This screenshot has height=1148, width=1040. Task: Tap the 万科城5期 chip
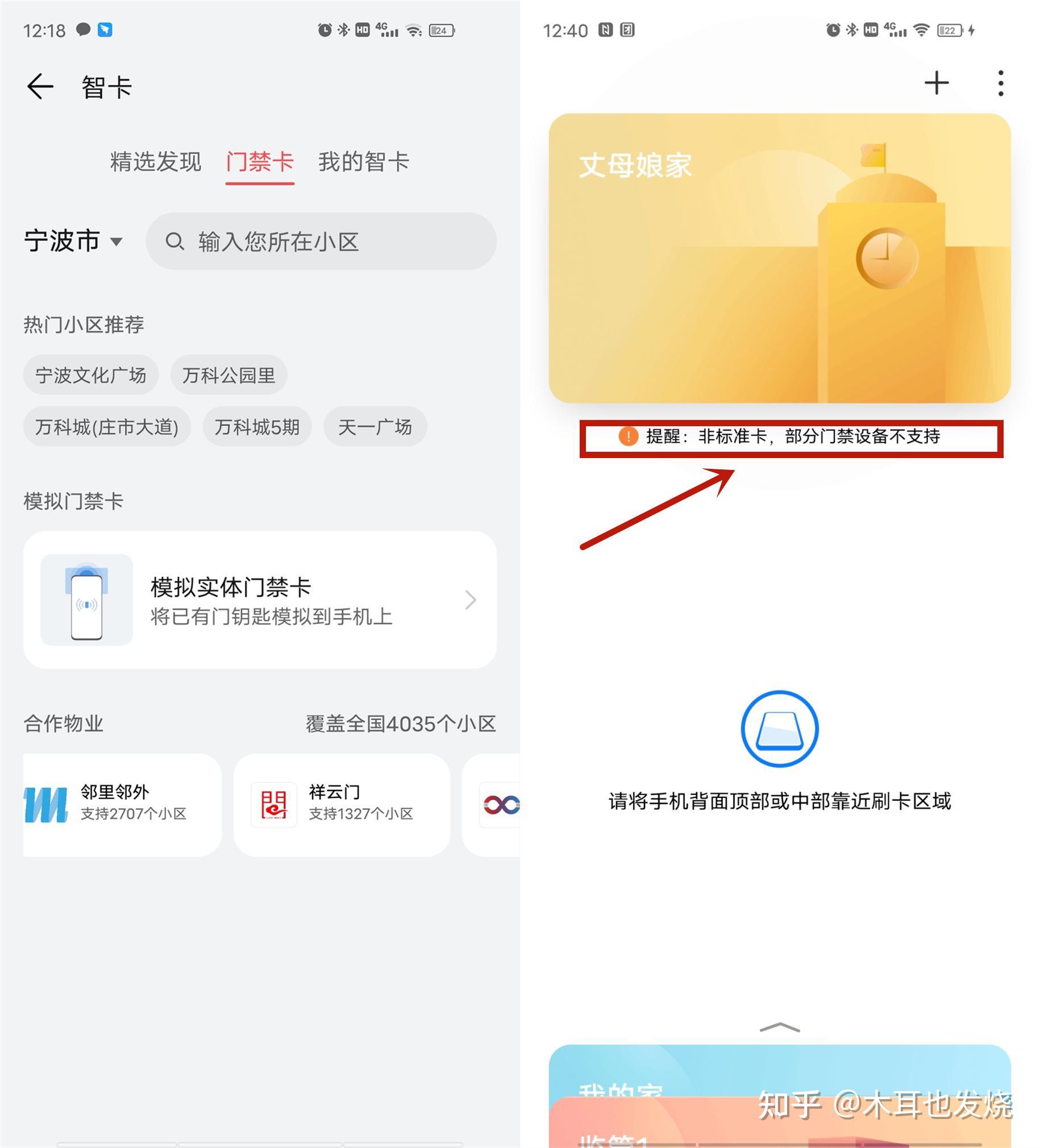[x=257, y=426]
